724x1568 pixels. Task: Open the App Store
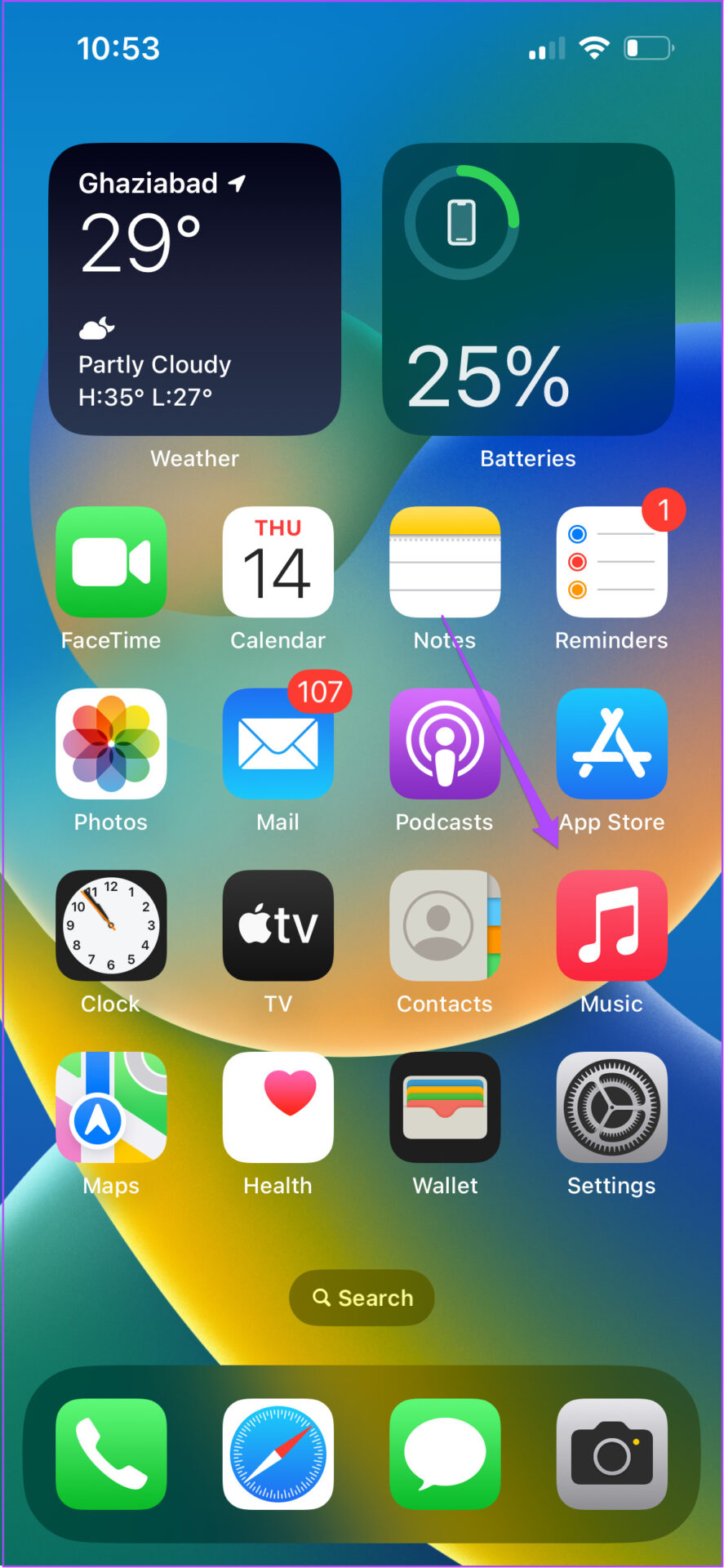coord(611,743)
